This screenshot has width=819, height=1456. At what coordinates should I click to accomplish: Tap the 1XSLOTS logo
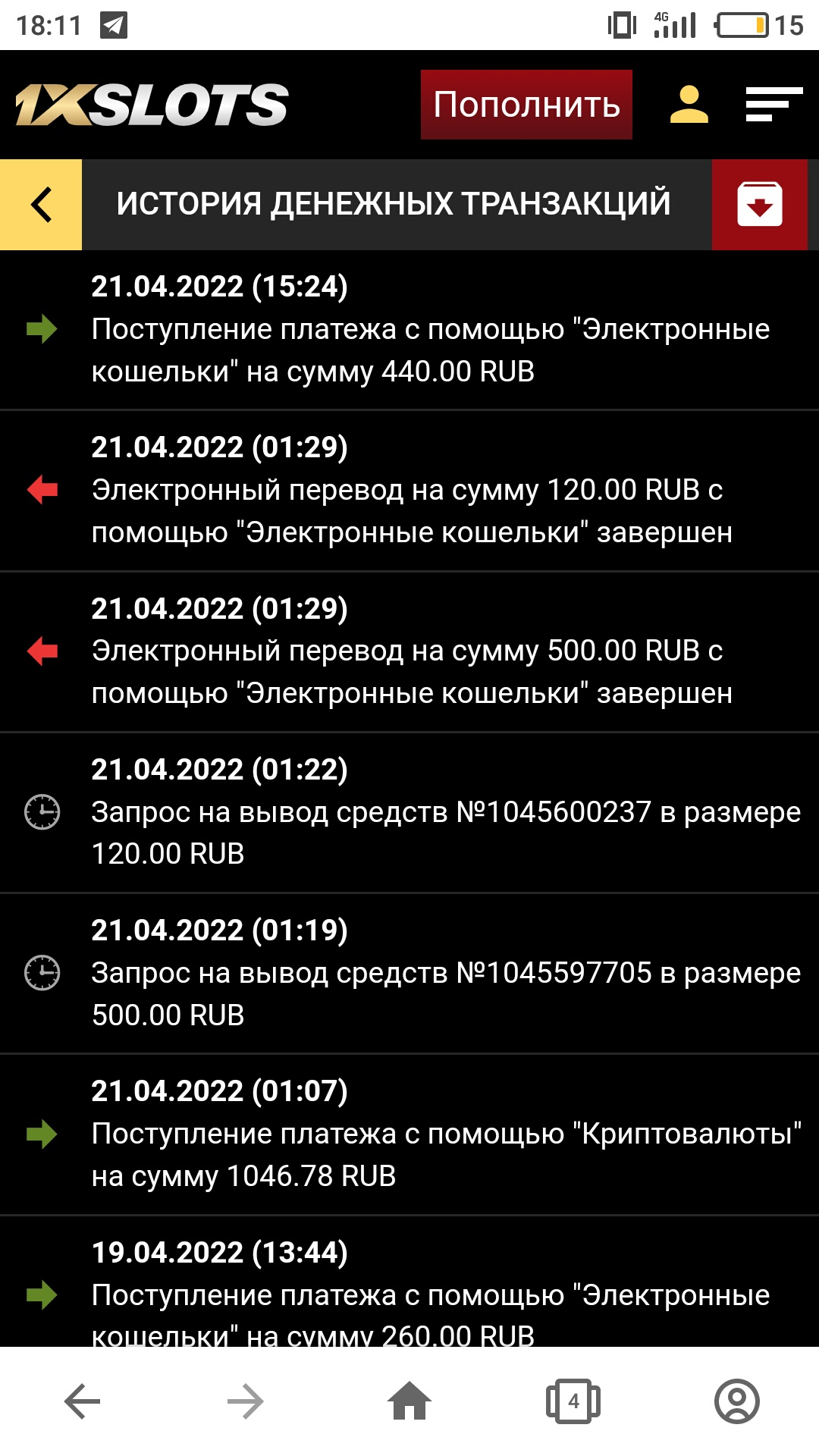pyautogui.click(x=152, y=105)
